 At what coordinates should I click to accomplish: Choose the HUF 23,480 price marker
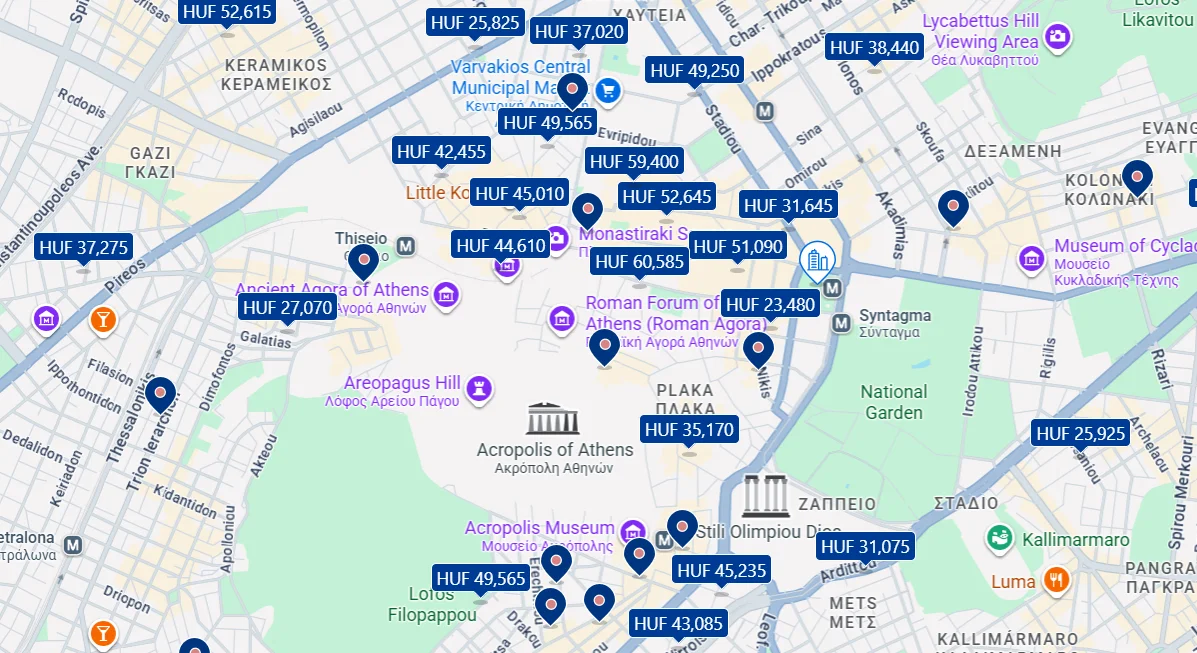click(x=770, y=304)
